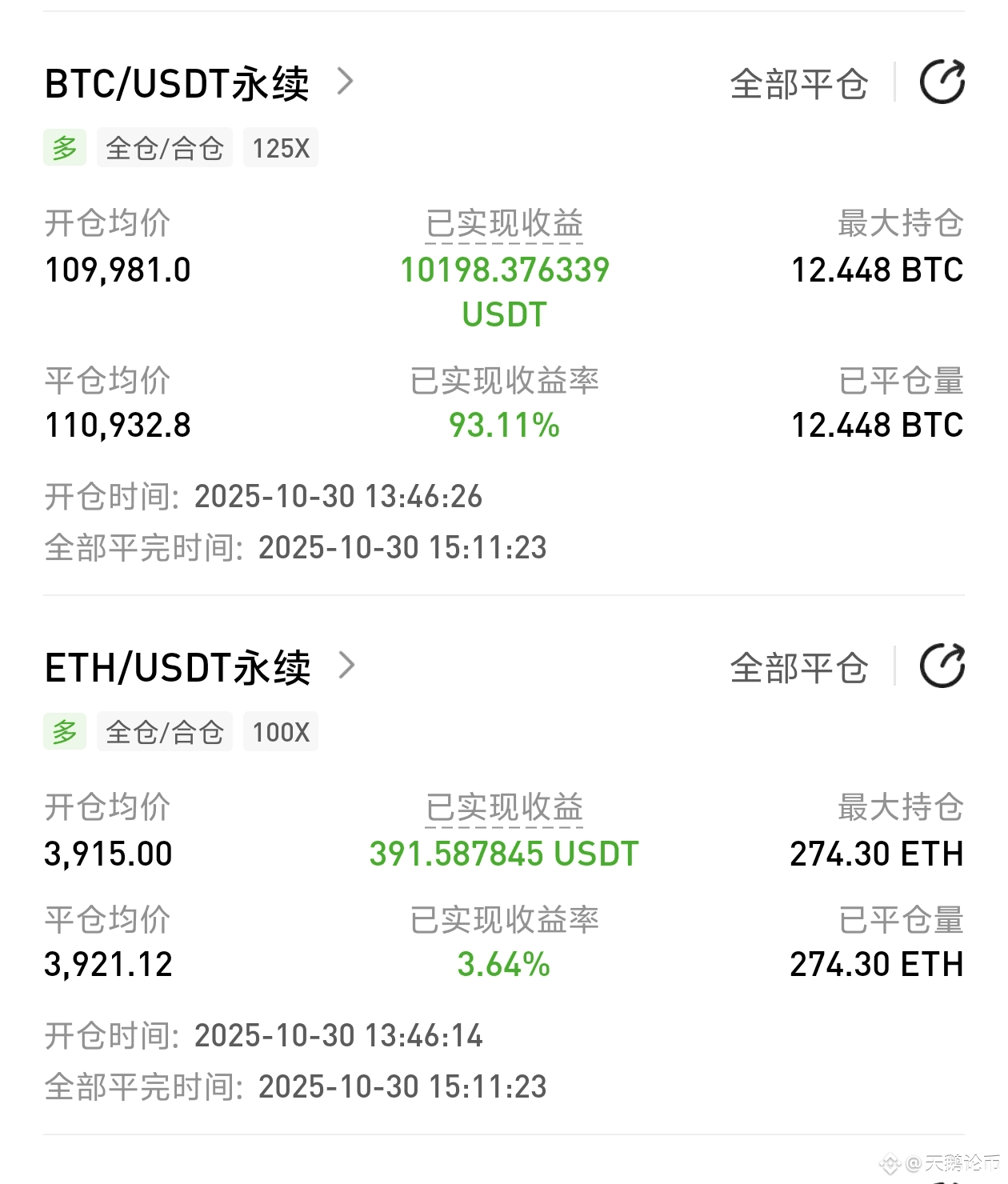Show the 已实现收益 explanation for ETH/USDT

coord(504,808)
